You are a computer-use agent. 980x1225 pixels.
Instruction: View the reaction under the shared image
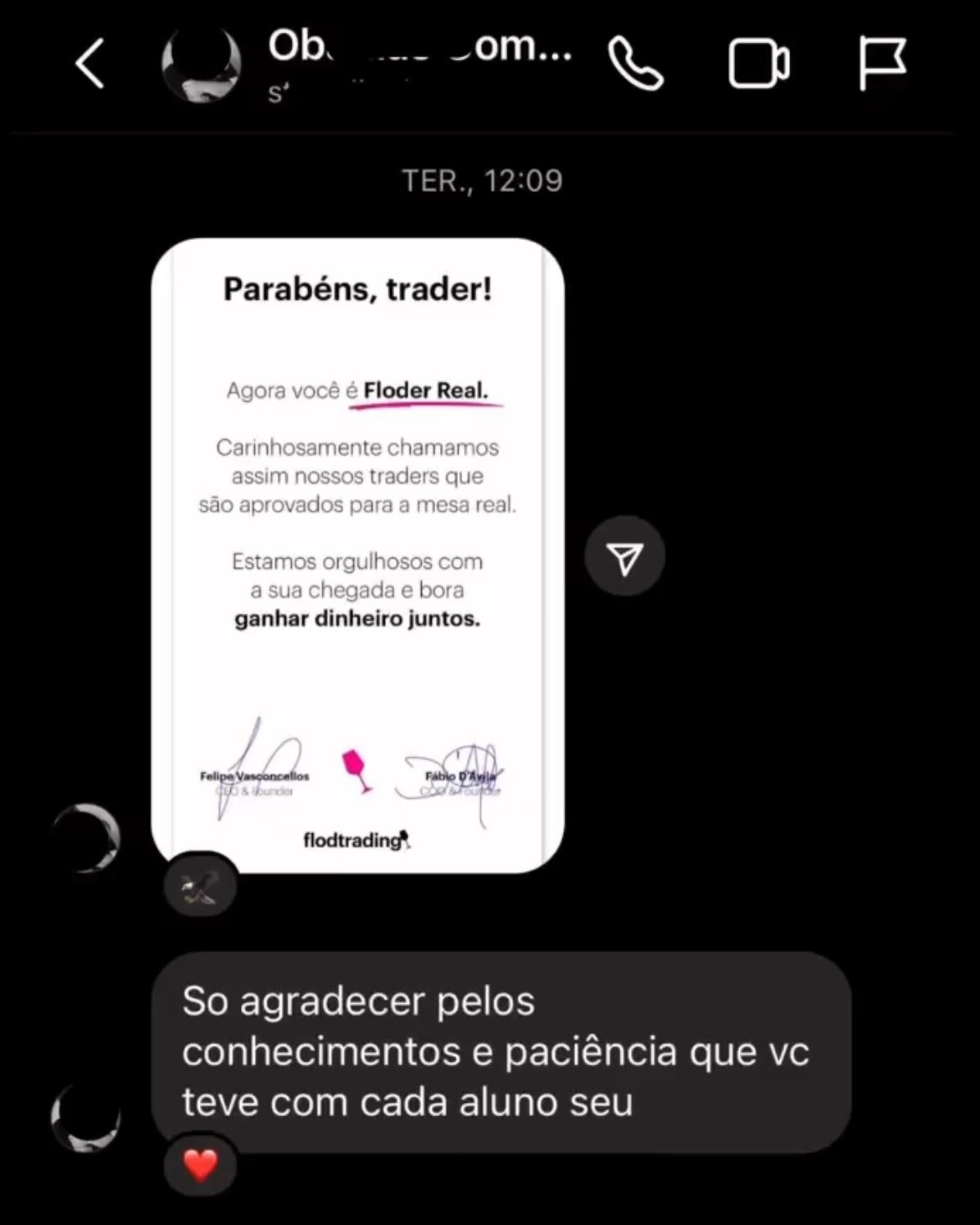[200, 887]
